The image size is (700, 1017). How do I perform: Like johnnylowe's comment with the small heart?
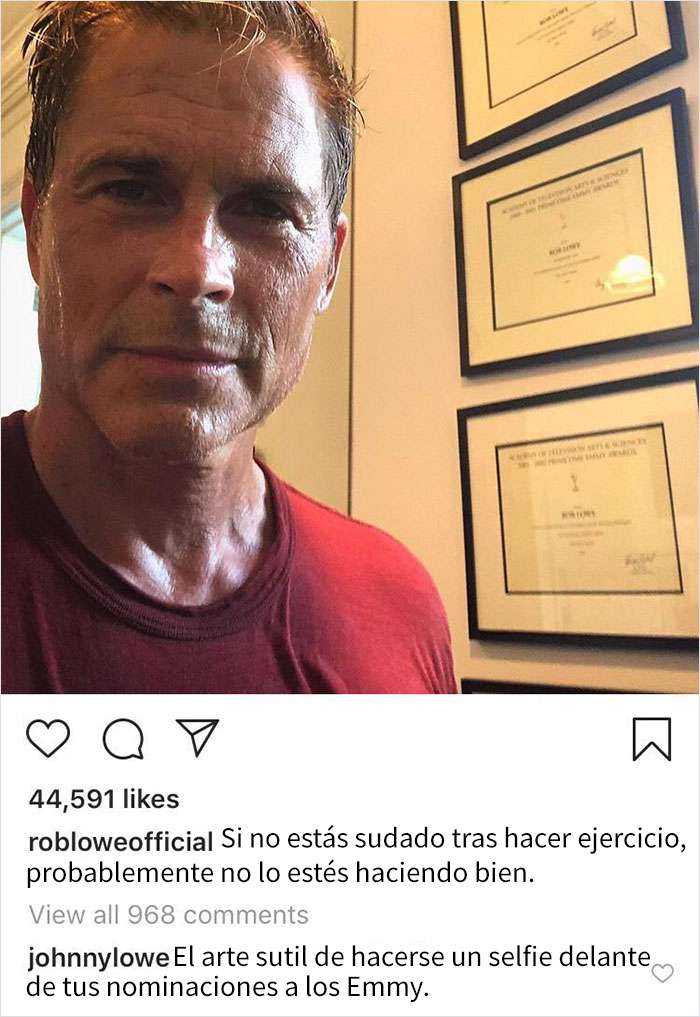[662, 973]
